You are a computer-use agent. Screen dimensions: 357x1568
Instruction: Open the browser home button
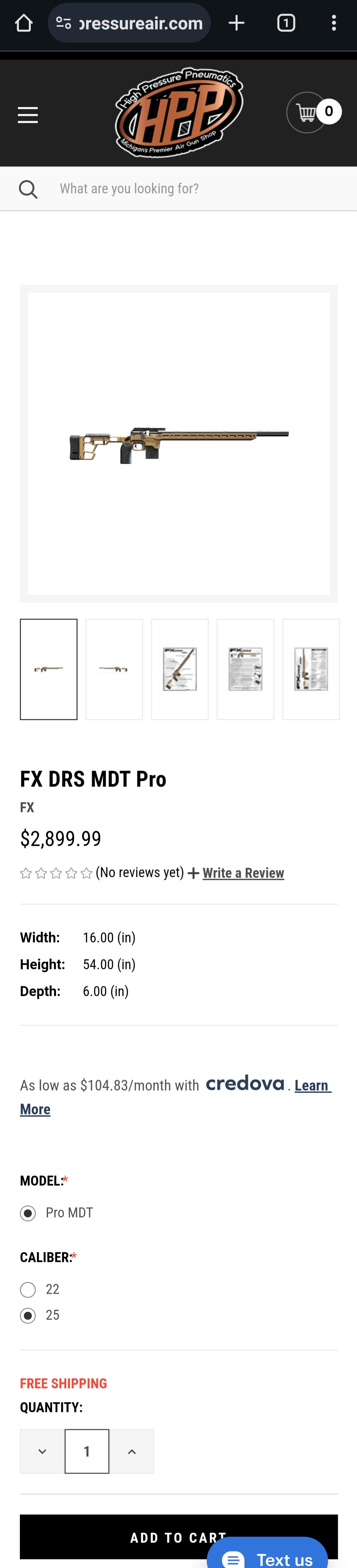pyautogui.click(x=23, y=23)
